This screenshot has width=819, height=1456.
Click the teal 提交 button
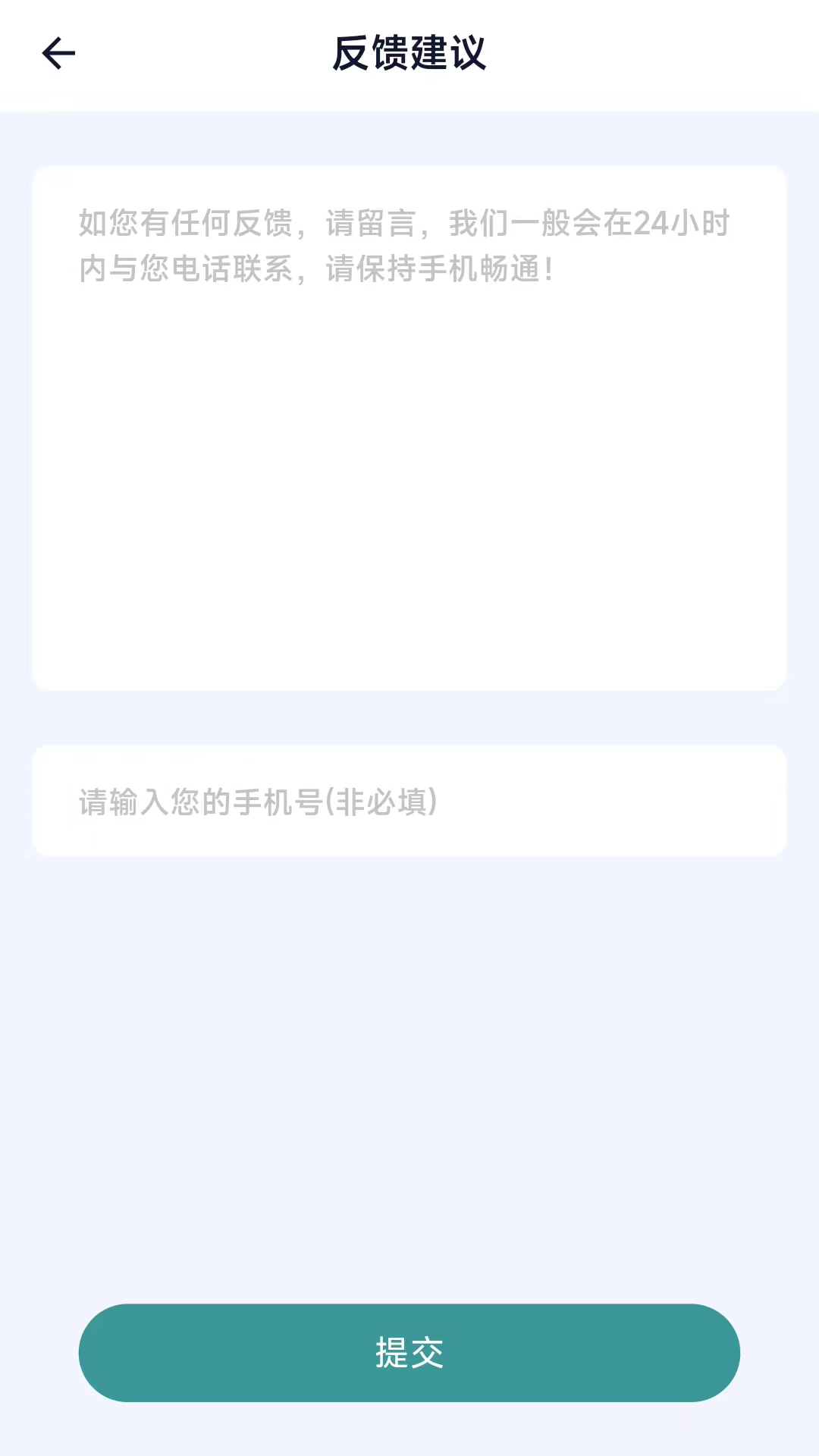[x=409, y=1352]
